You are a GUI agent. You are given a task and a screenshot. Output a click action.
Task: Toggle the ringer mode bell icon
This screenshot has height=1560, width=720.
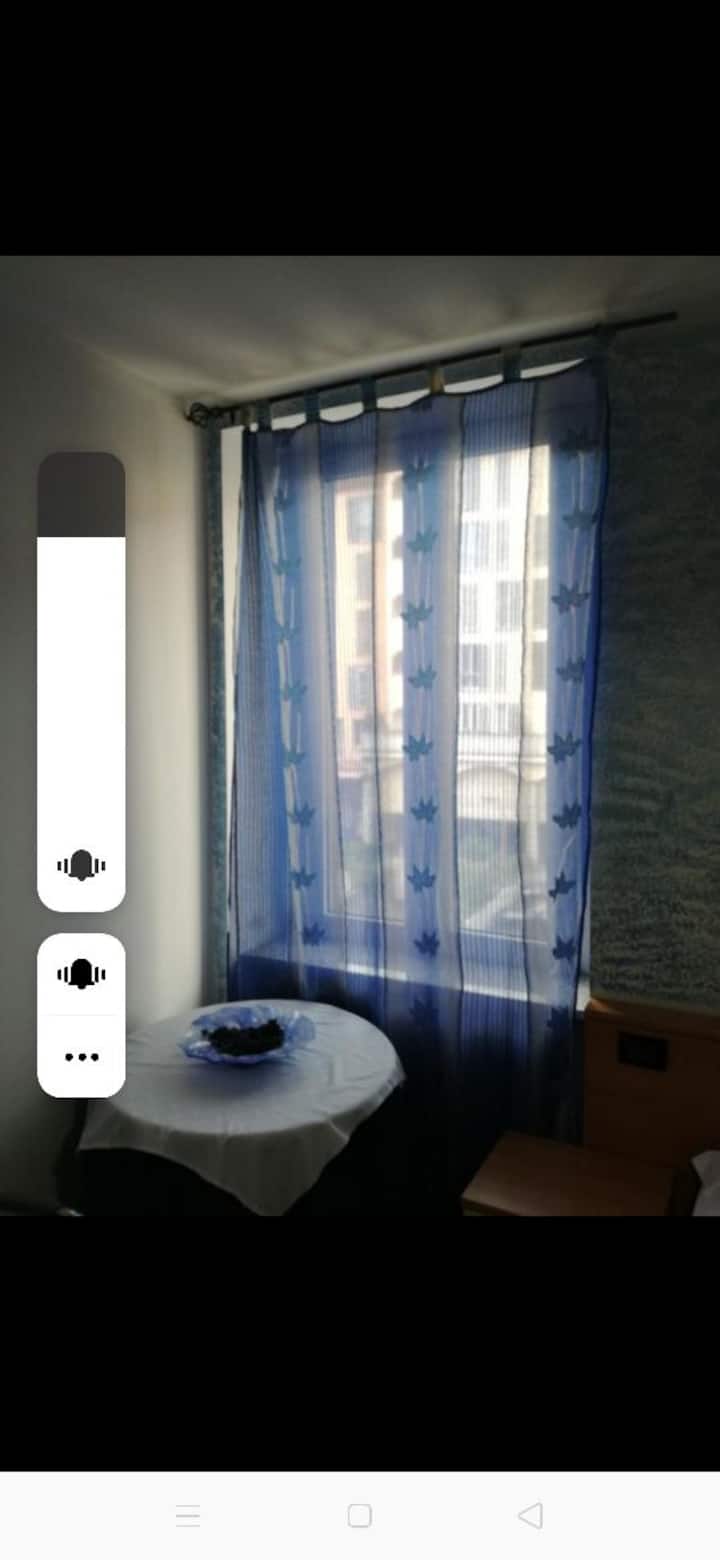pos(81,974)
